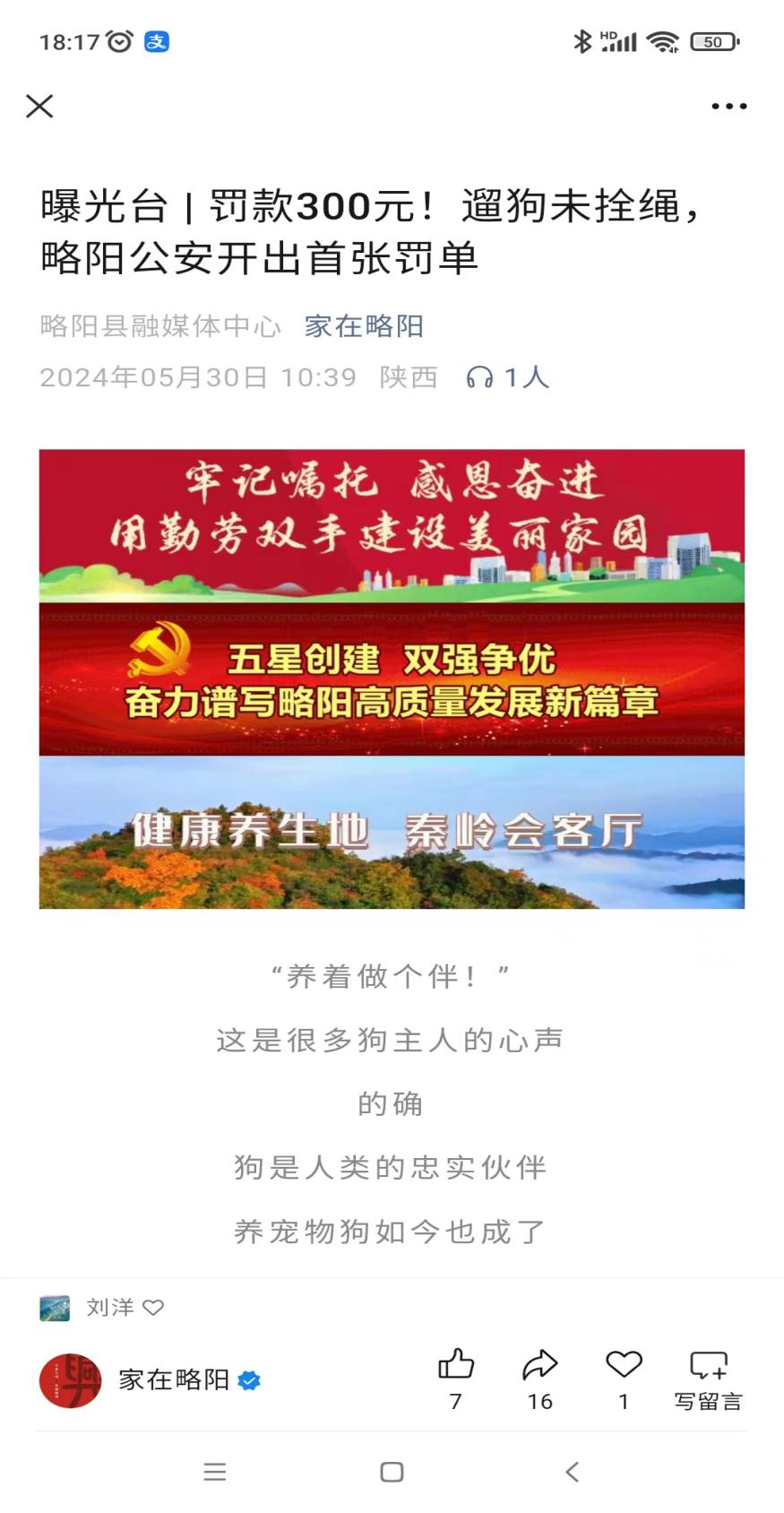Go to the system home screen
The width and height of the screenshot is (784, 1513).
click(392, 1472)
